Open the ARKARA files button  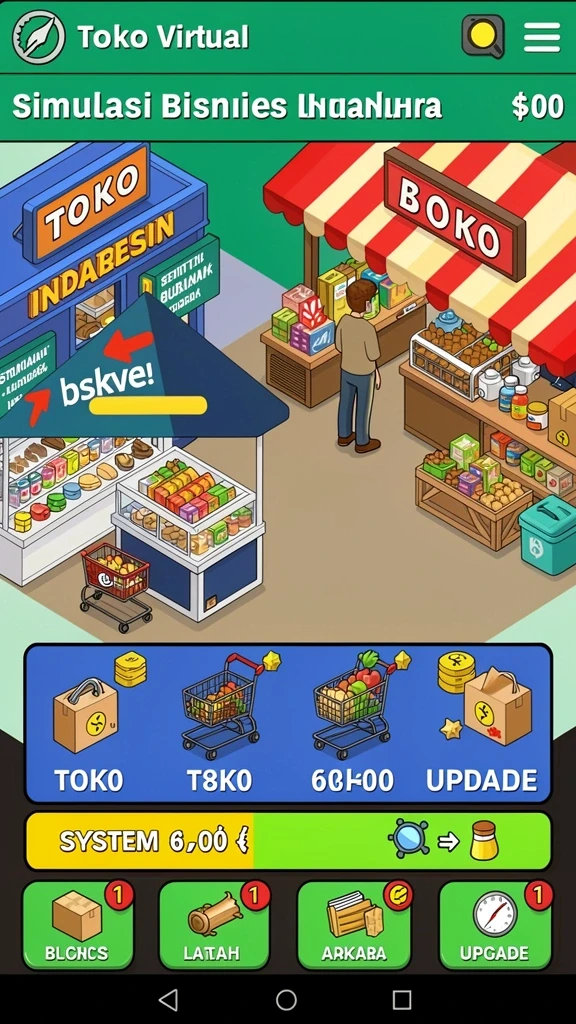353,925
